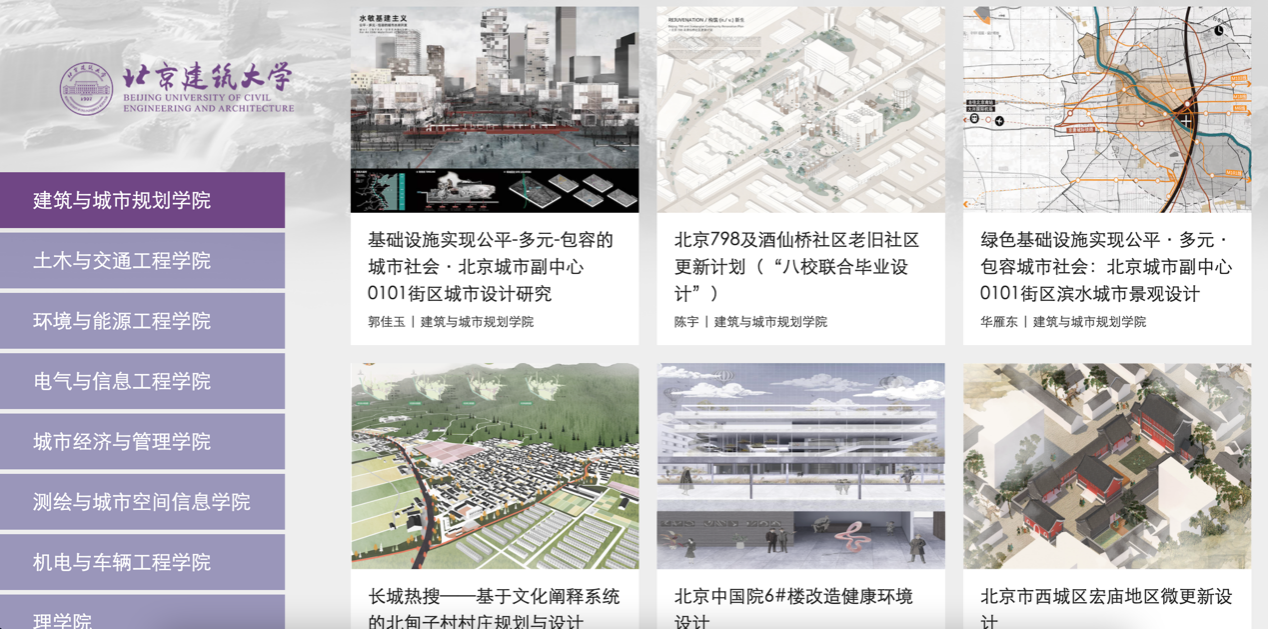Switch to 电气与信息工程学院
This screenshot has height=629, width=1268.
coord(142,381)
